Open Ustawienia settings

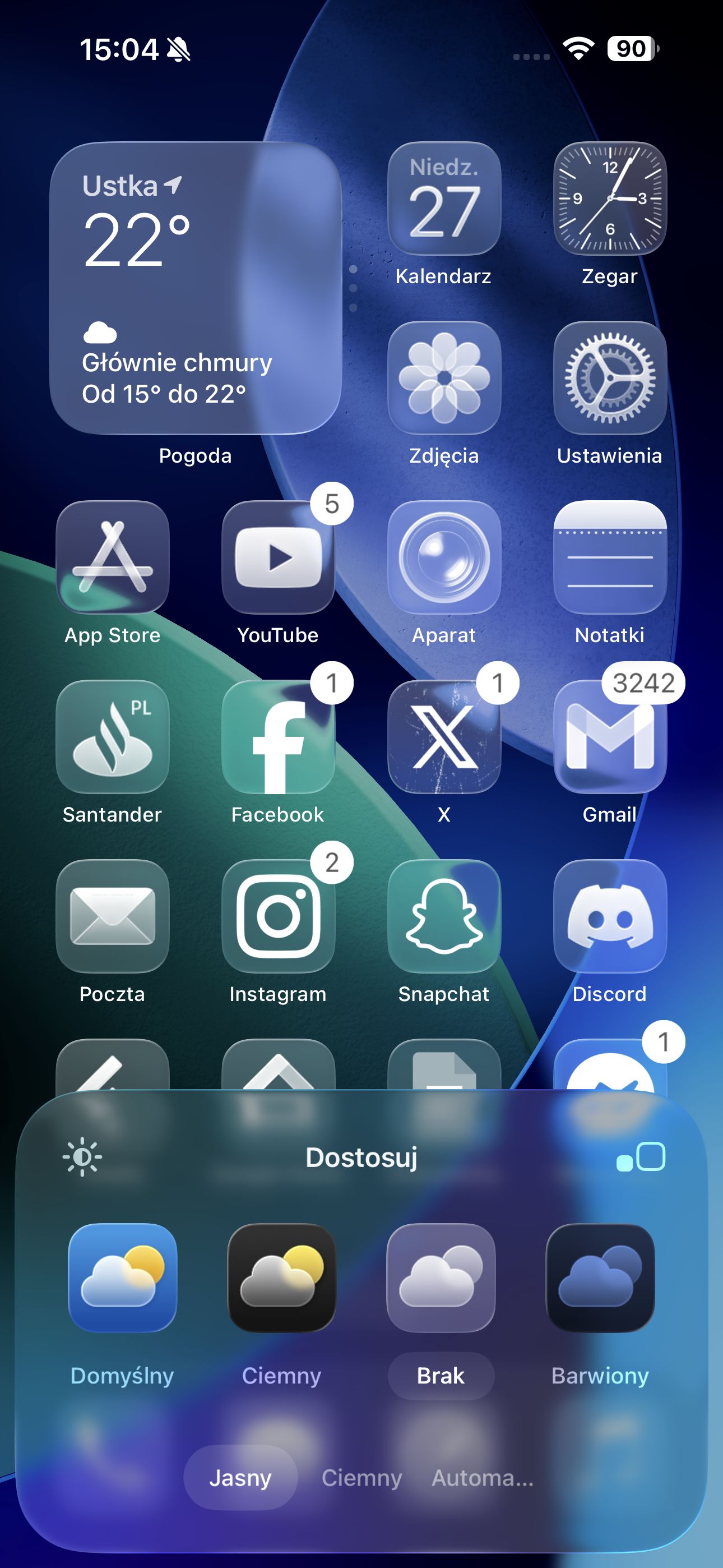pos(610,377)
